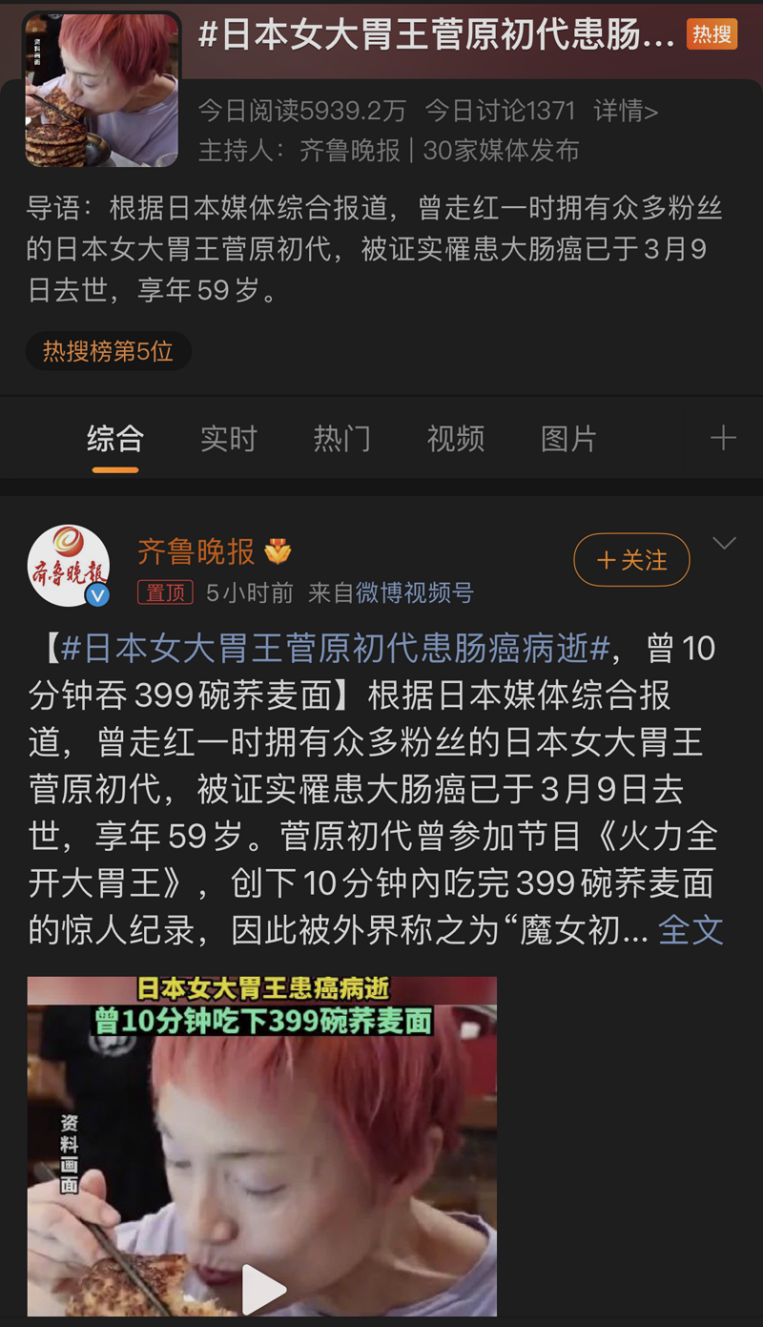Open the 热搜榜第5位 ranking chip
Viewport: 763px width, 1327px height.
pyautogui.click(x=108, y=352)
